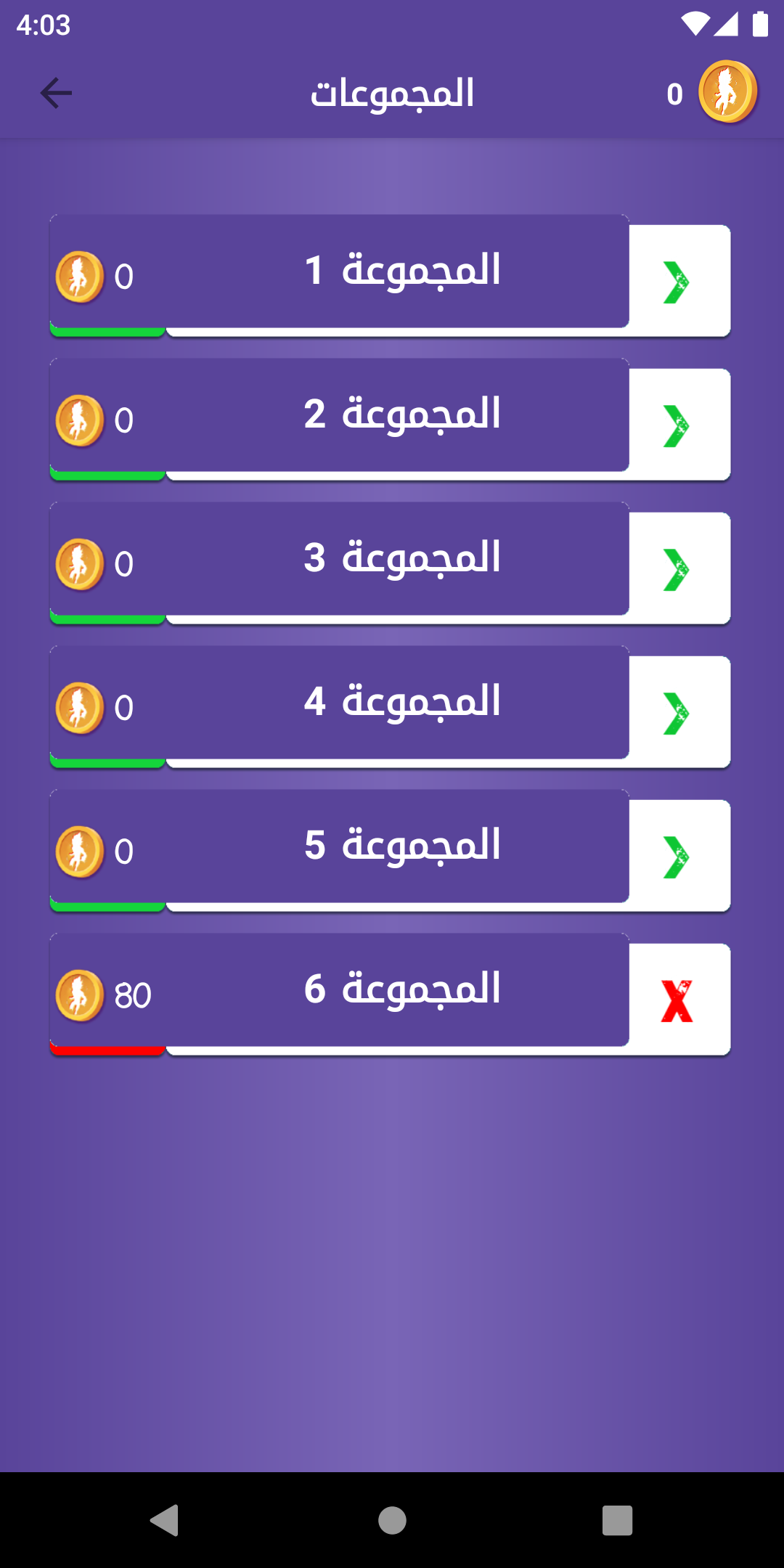Open the recent apps overview
The image size is (784, 1568).
tap(617, 1520)
